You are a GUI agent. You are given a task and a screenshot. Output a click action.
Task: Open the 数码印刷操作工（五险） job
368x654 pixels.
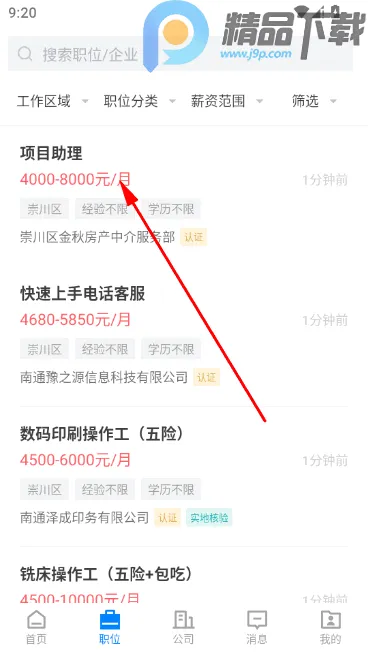coord(184,476)
